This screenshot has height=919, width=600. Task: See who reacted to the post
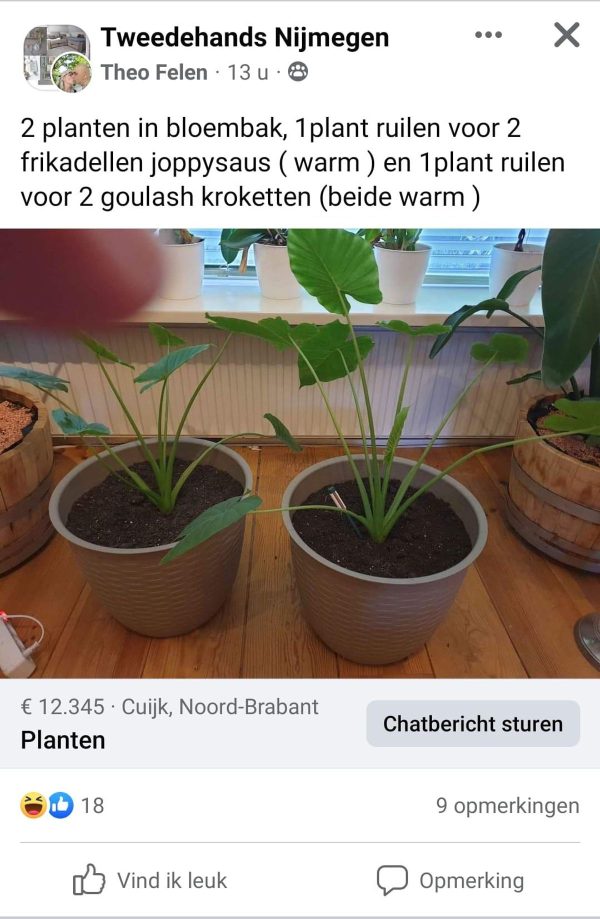coord(62,805)
